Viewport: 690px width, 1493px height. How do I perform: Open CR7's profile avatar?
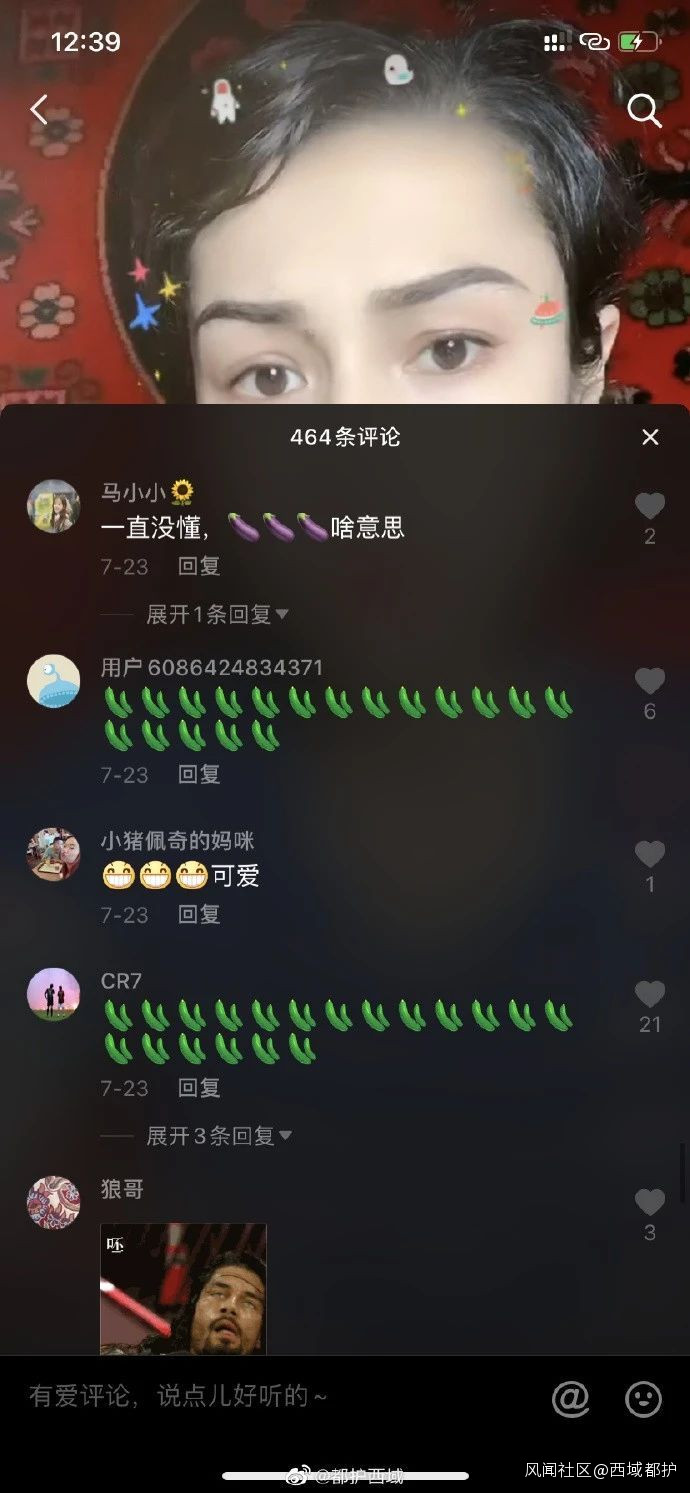53,994
